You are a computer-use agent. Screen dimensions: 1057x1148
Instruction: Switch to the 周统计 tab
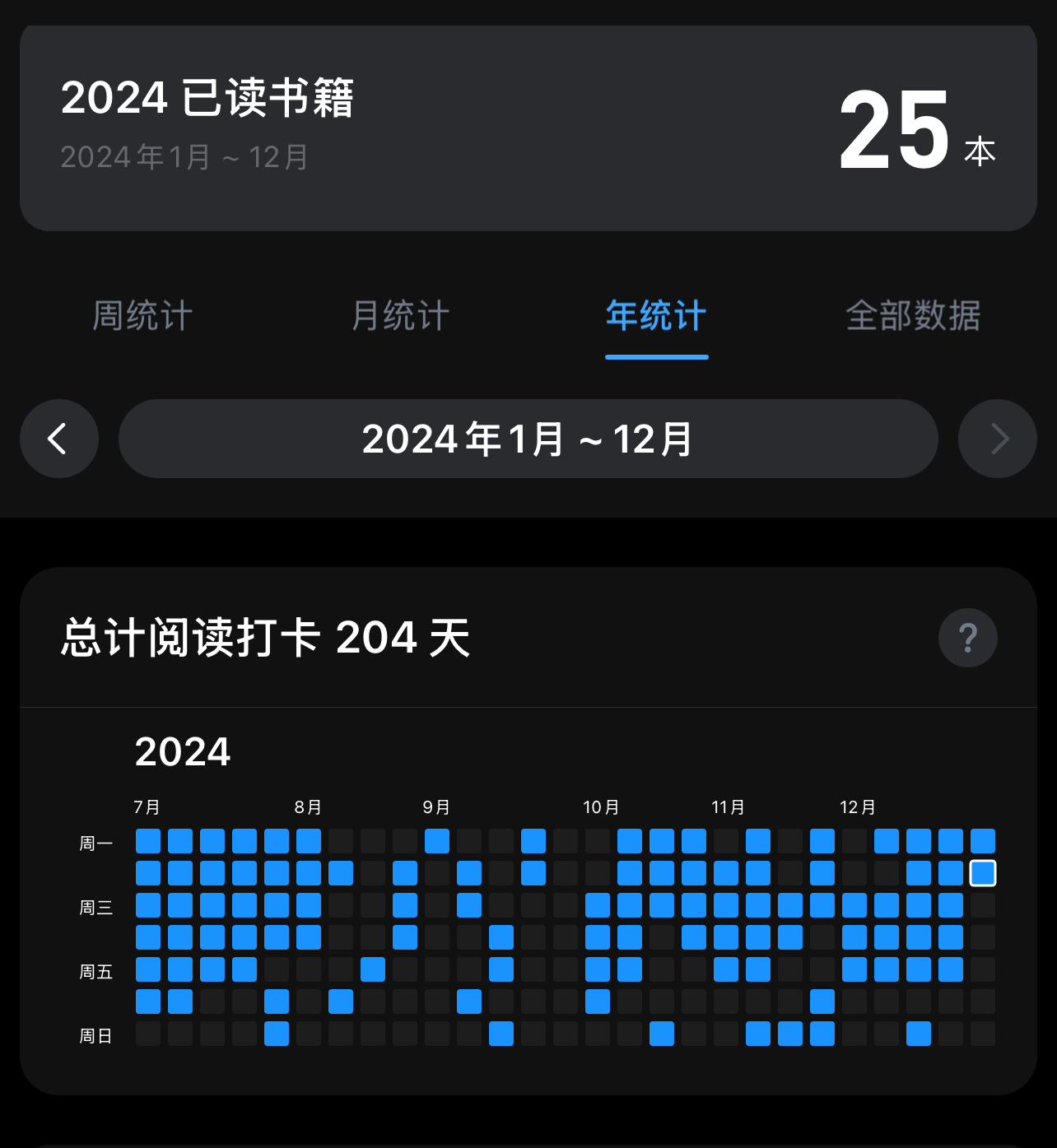click(142, 316)
